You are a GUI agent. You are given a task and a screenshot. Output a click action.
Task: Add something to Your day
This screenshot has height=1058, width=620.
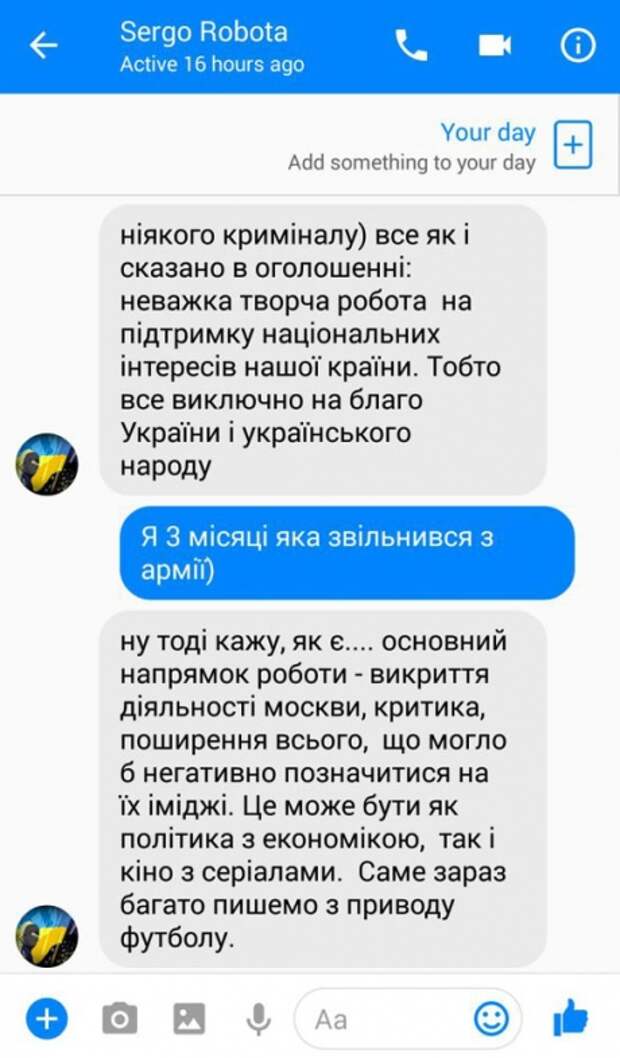click(573, 145)
